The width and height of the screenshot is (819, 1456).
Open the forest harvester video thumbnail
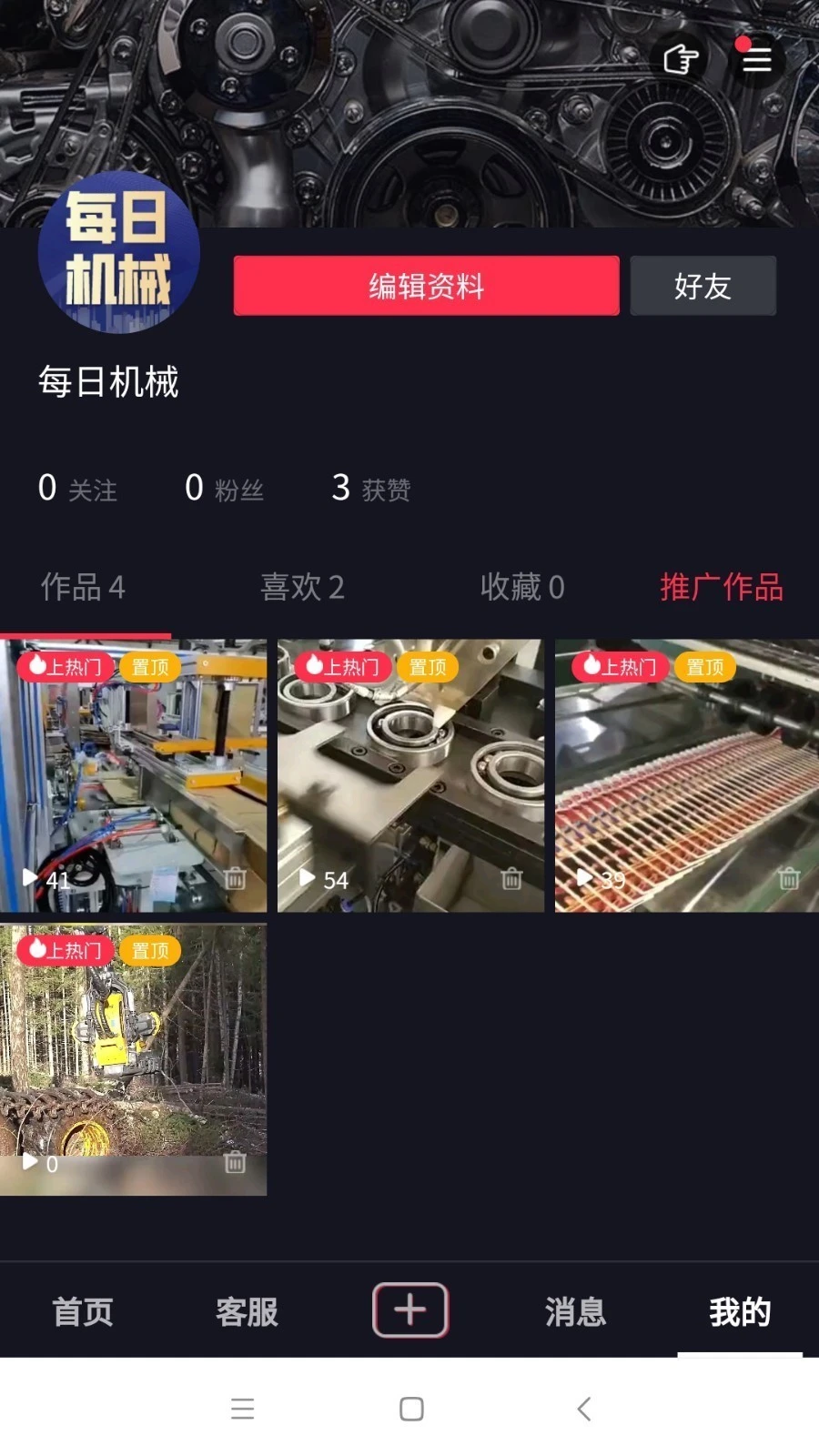[135, 1056]
